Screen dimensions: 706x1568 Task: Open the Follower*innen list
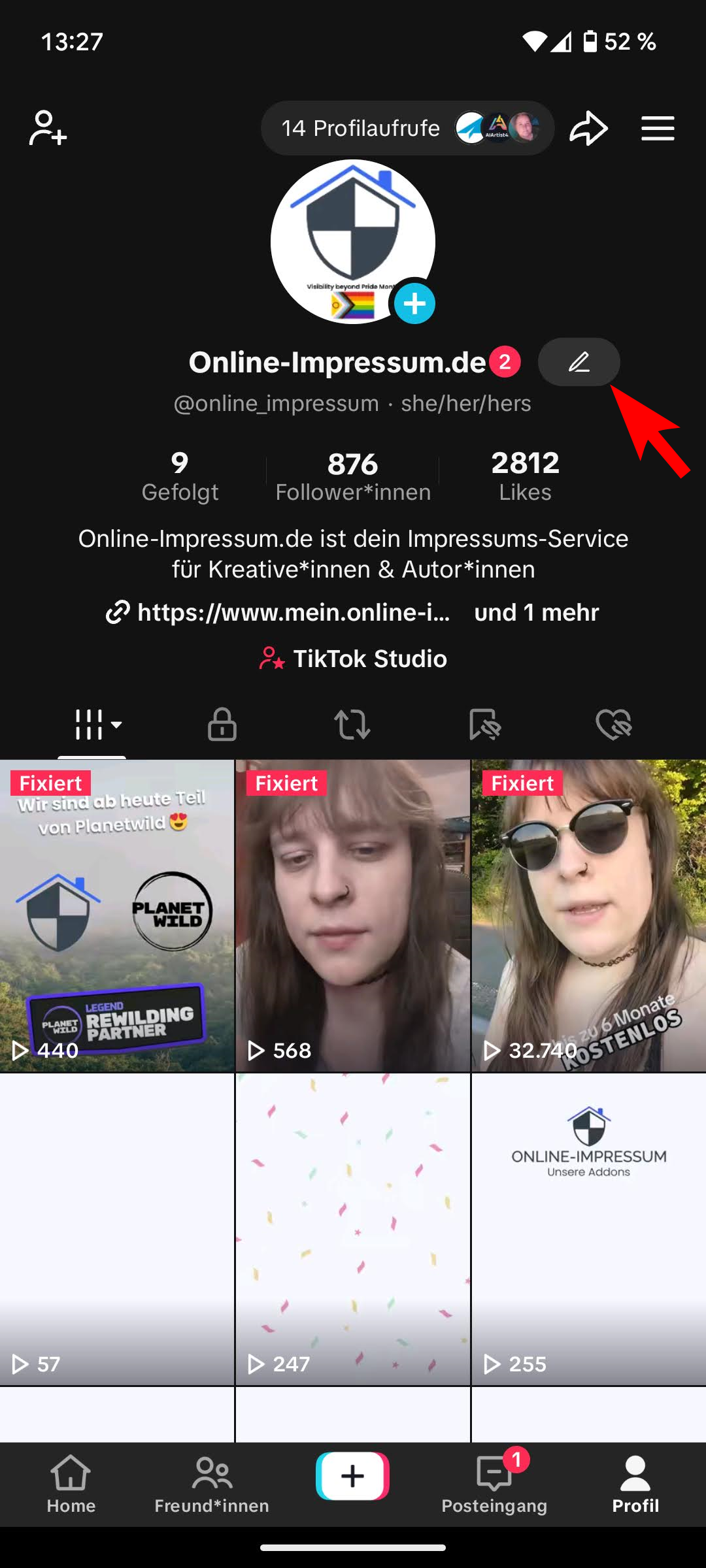pyautogui.click(x=353, y=477)
